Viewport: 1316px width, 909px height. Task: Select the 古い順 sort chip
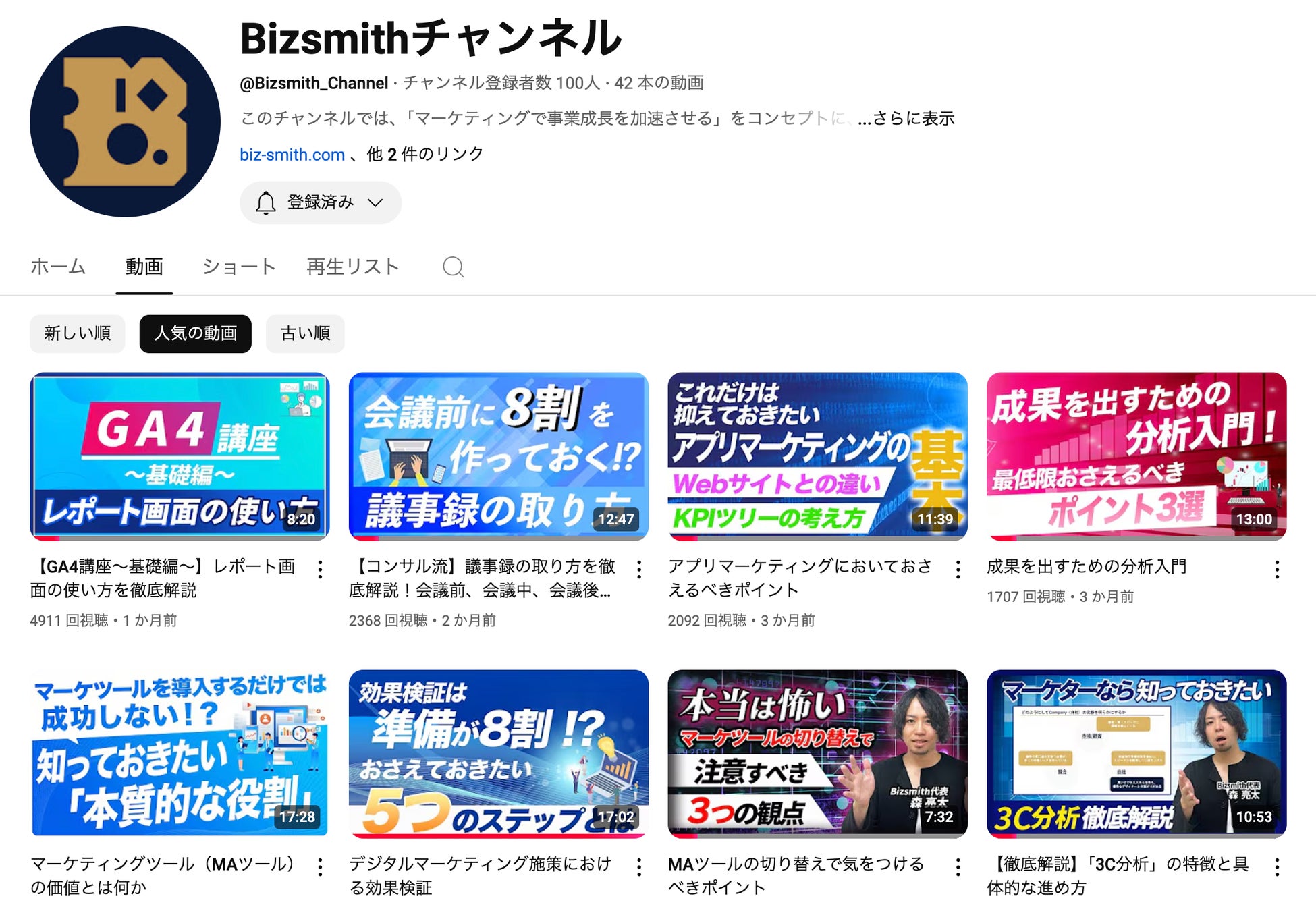click(305, 333)
